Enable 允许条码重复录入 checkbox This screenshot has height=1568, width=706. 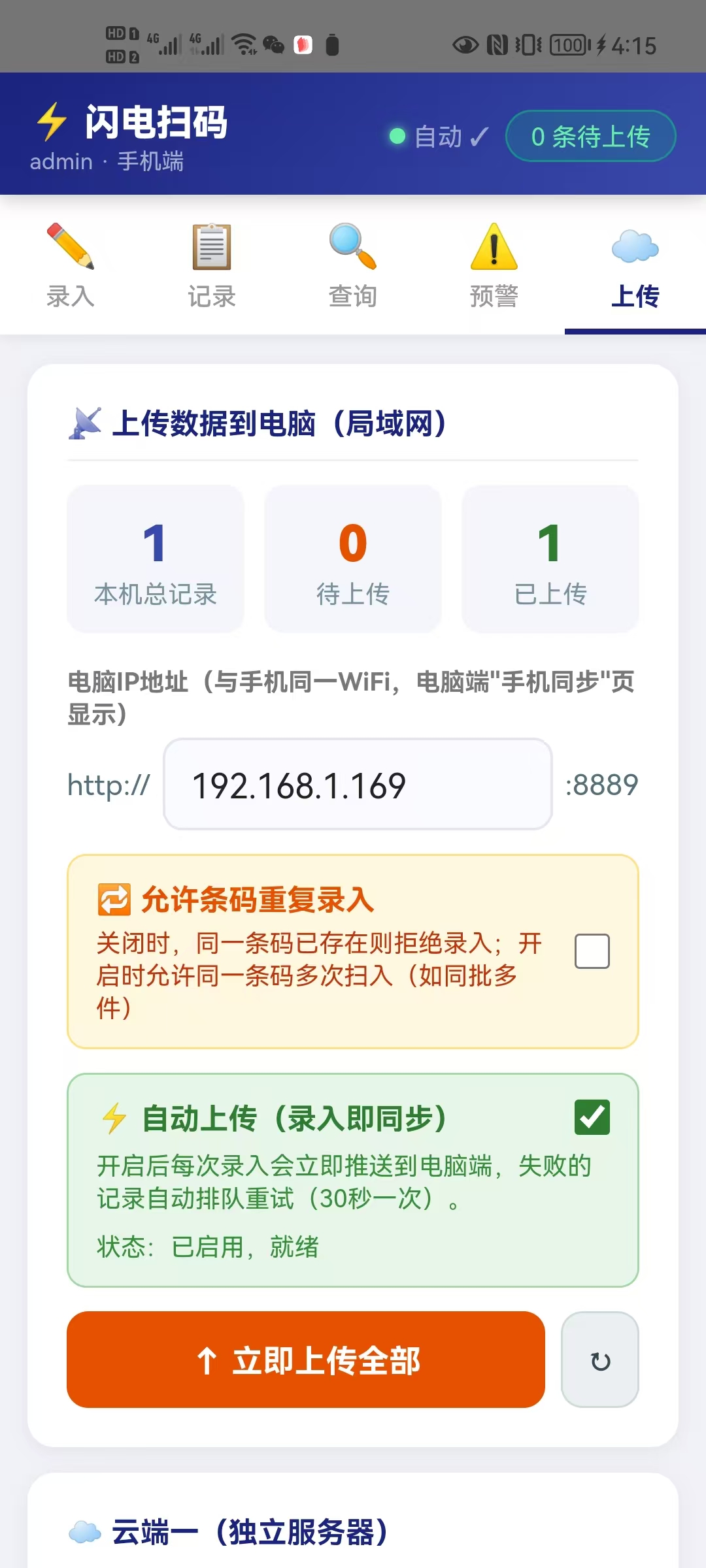coord(592,951)
